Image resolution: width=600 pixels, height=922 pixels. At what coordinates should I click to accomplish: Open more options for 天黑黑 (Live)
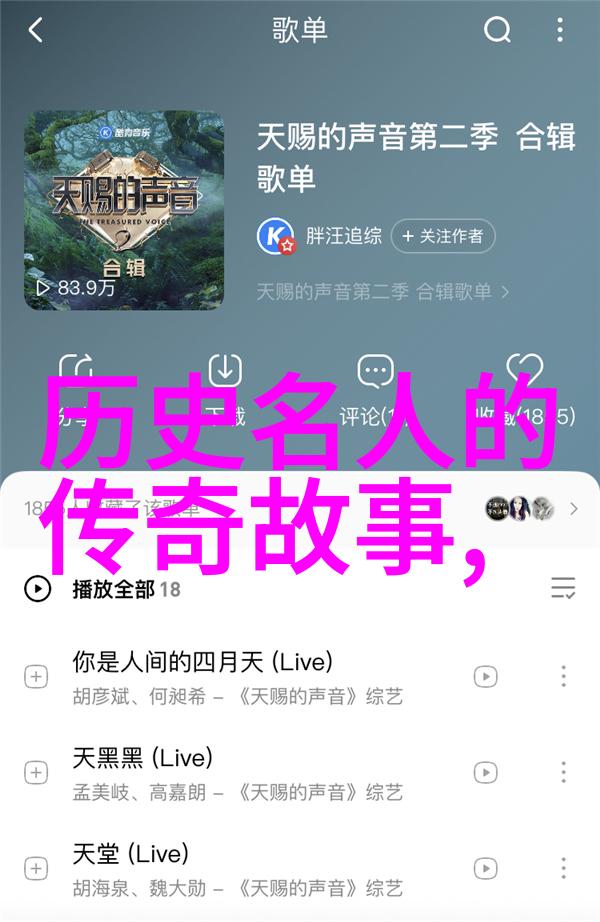pyautogui.click(x=563, y=773)
